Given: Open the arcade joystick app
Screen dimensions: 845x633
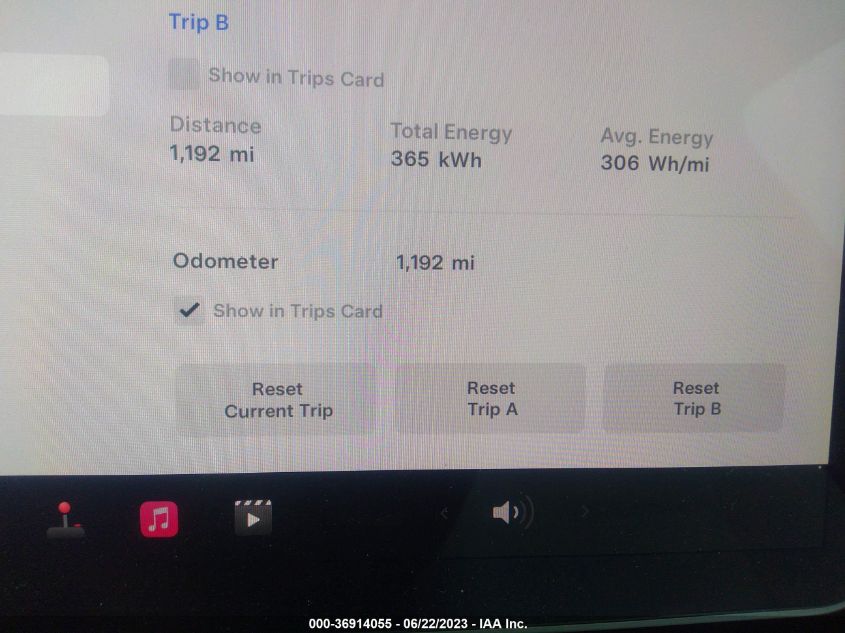Looking at the screenshot, I should pyautogui.click(x=66, y=519).
